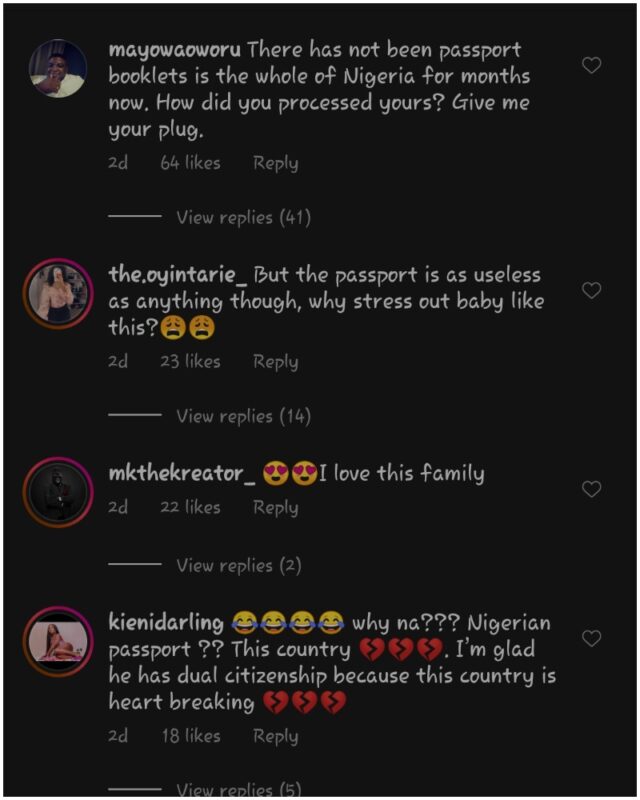The height and width of the screenshot is (800, 640).
Task: Like mkthekreator_'s comment
Action: pos(591,489)
